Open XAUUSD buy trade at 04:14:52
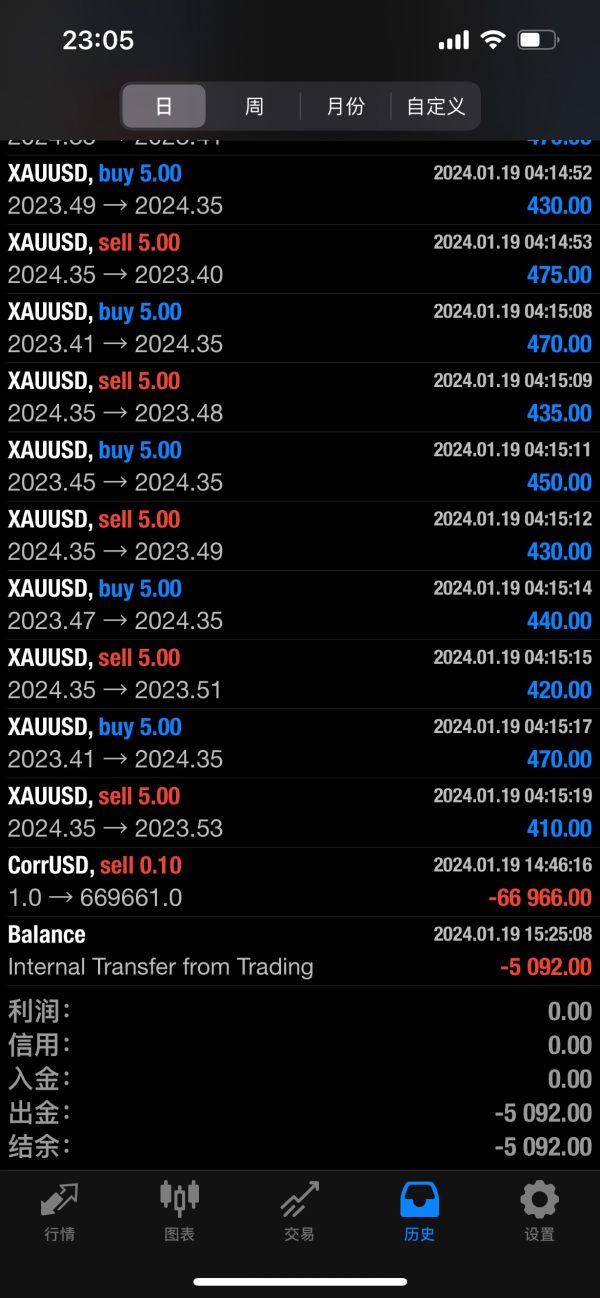The width and height of the screenshot is (600, 1298). pyautogui.click(x=300, y=190)
